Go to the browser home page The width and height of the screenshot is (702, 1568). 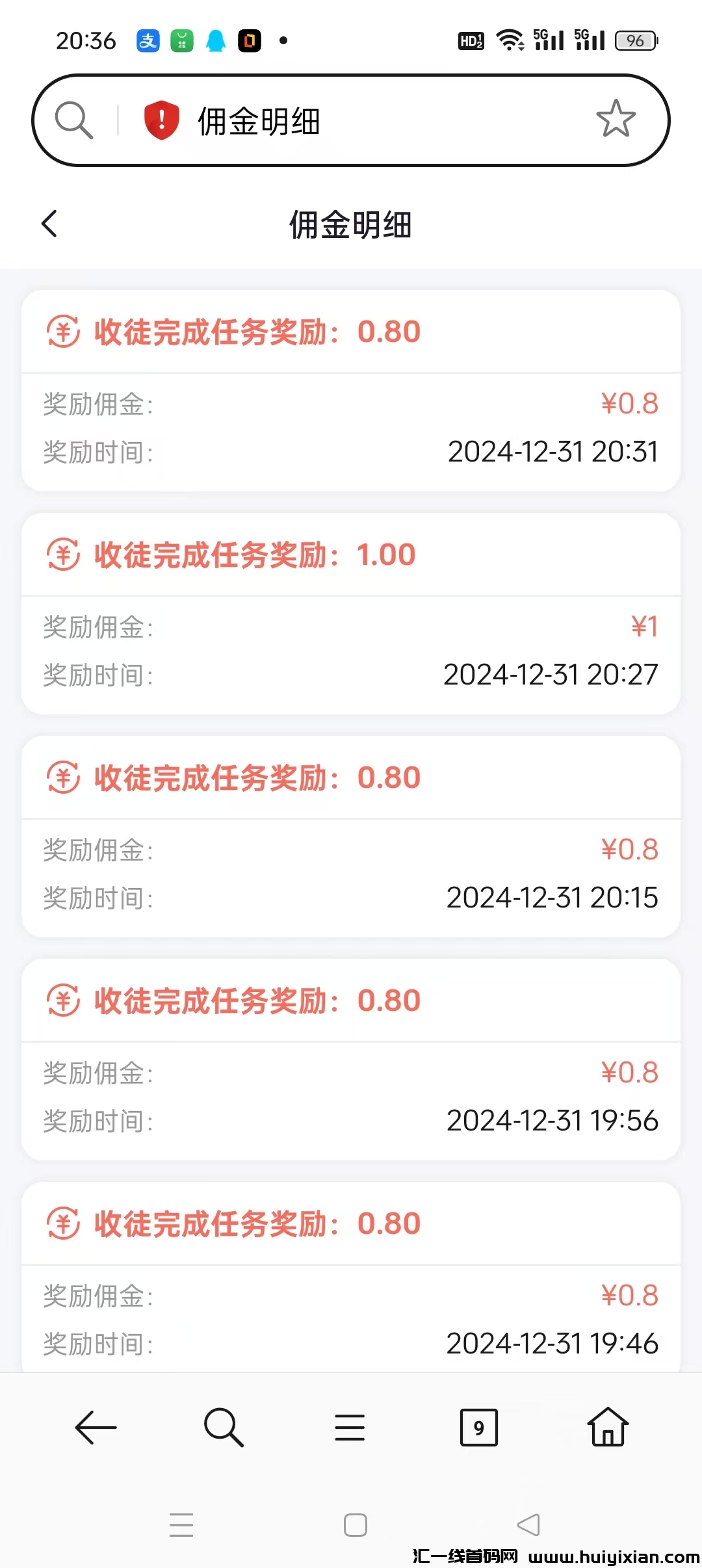[x=608, y=1428]
